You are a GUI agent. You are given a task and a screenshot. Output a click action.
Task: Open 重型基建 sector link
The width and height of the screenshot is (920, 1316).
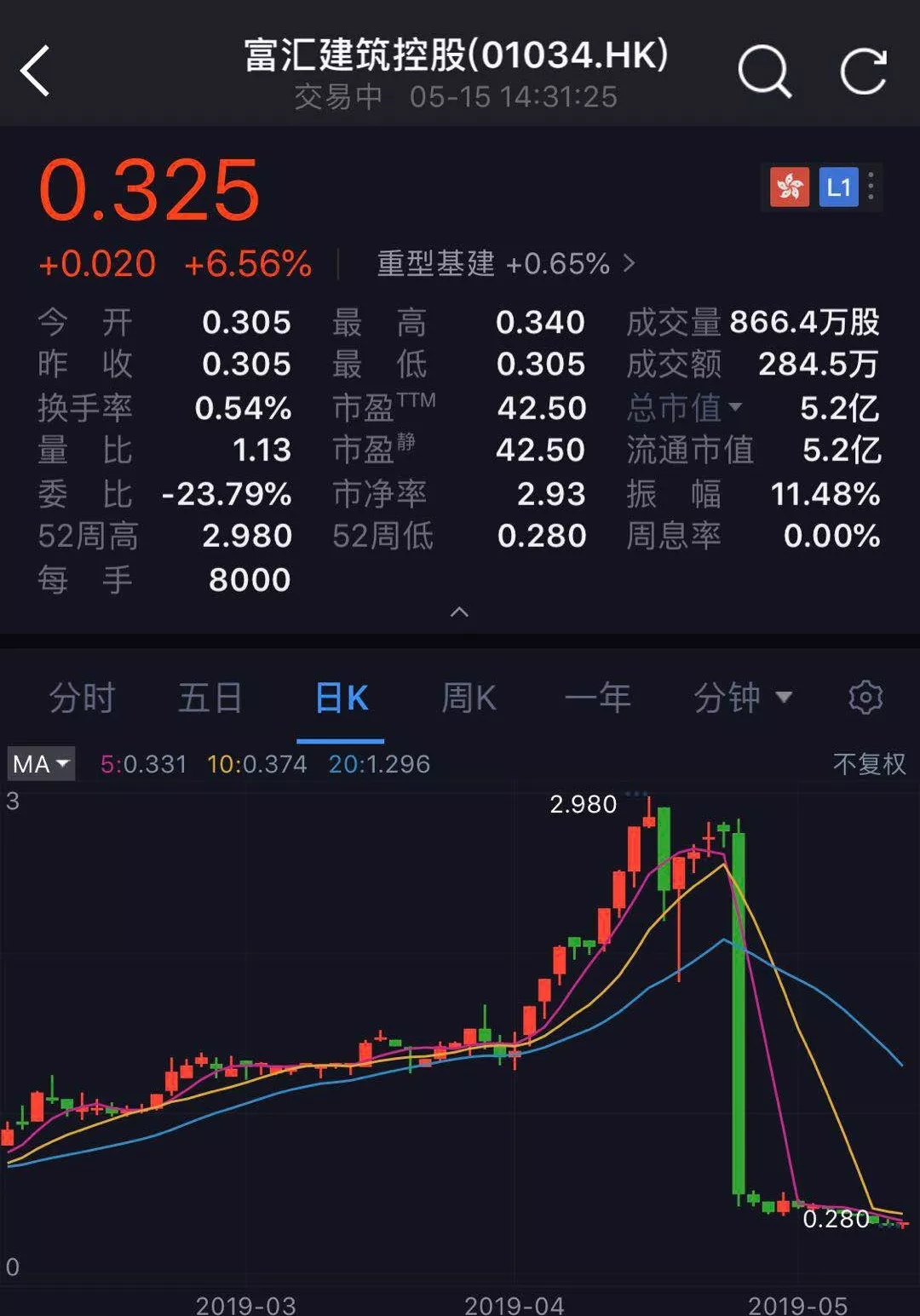click(x=506, y=264)
